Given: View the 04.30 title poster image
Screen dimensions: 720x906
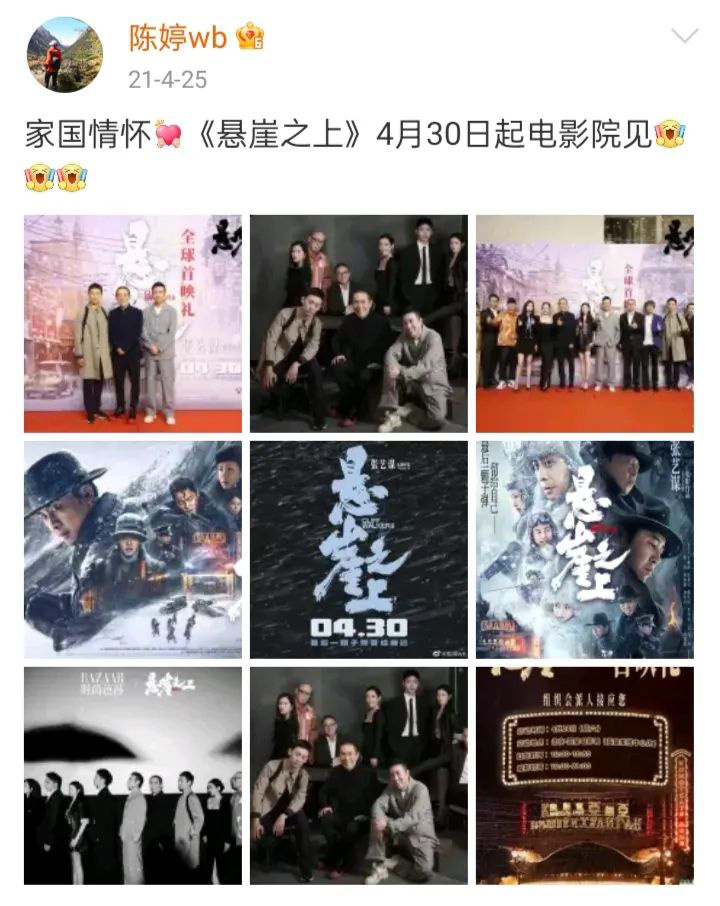Looking at the screenshot, I should coord(359,549).
